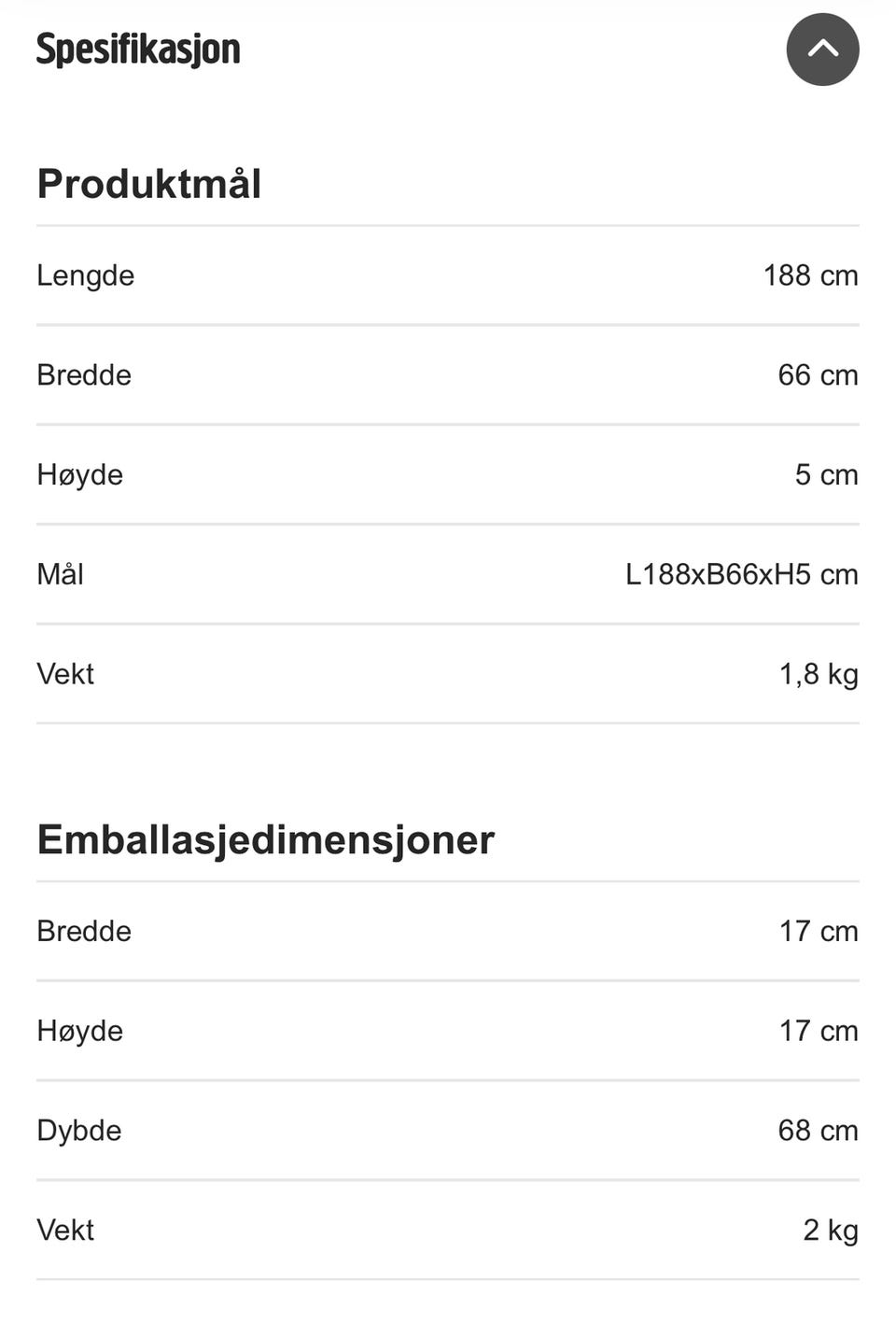The width and height of the screenshot is (896, 1323).
Task: Click the Mål row label
Action: 60,574
